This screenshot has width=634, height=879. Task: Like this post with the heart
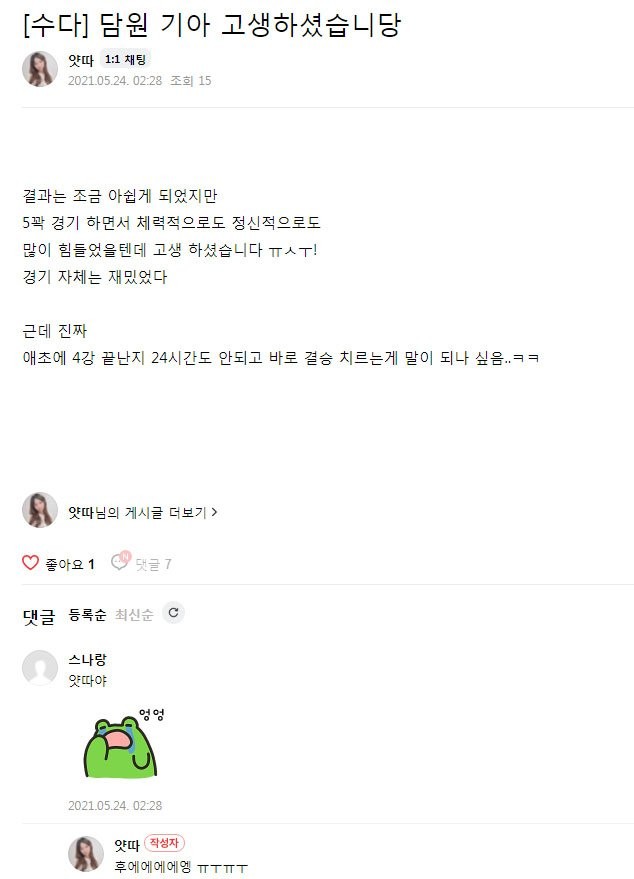pos(31,563)
